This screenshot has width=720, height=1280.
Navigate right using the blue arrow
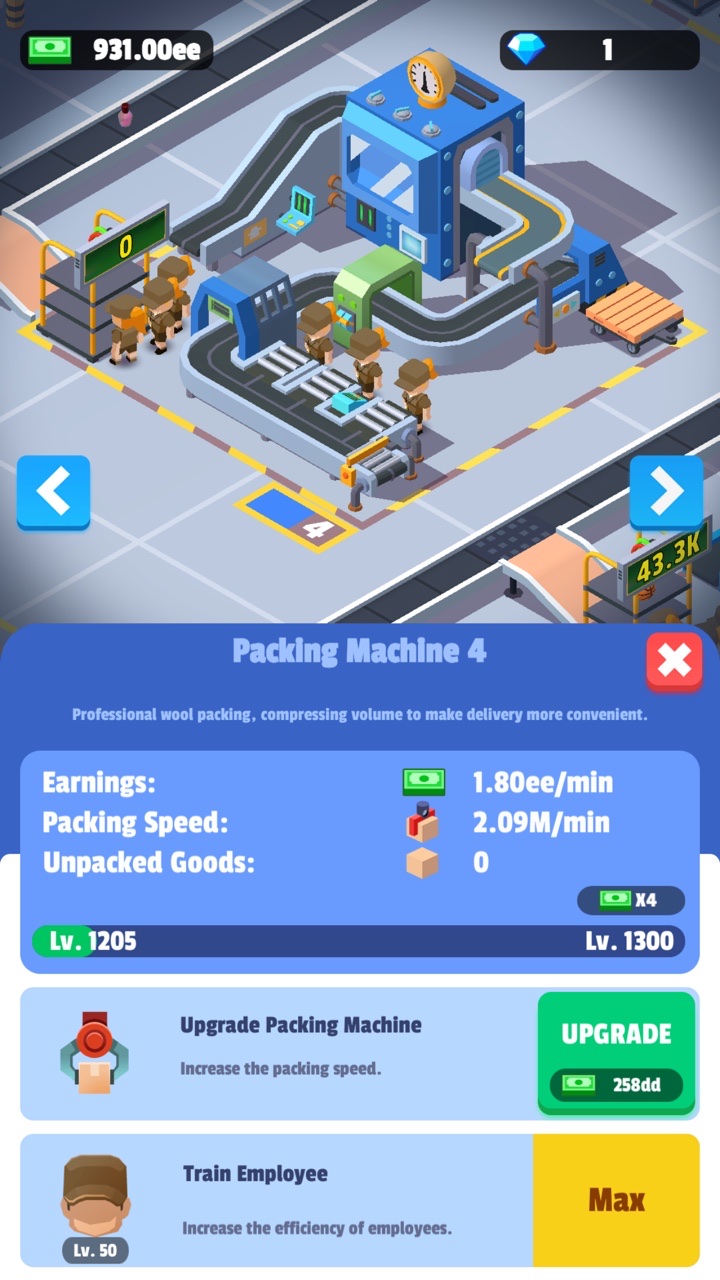point(666,492)
